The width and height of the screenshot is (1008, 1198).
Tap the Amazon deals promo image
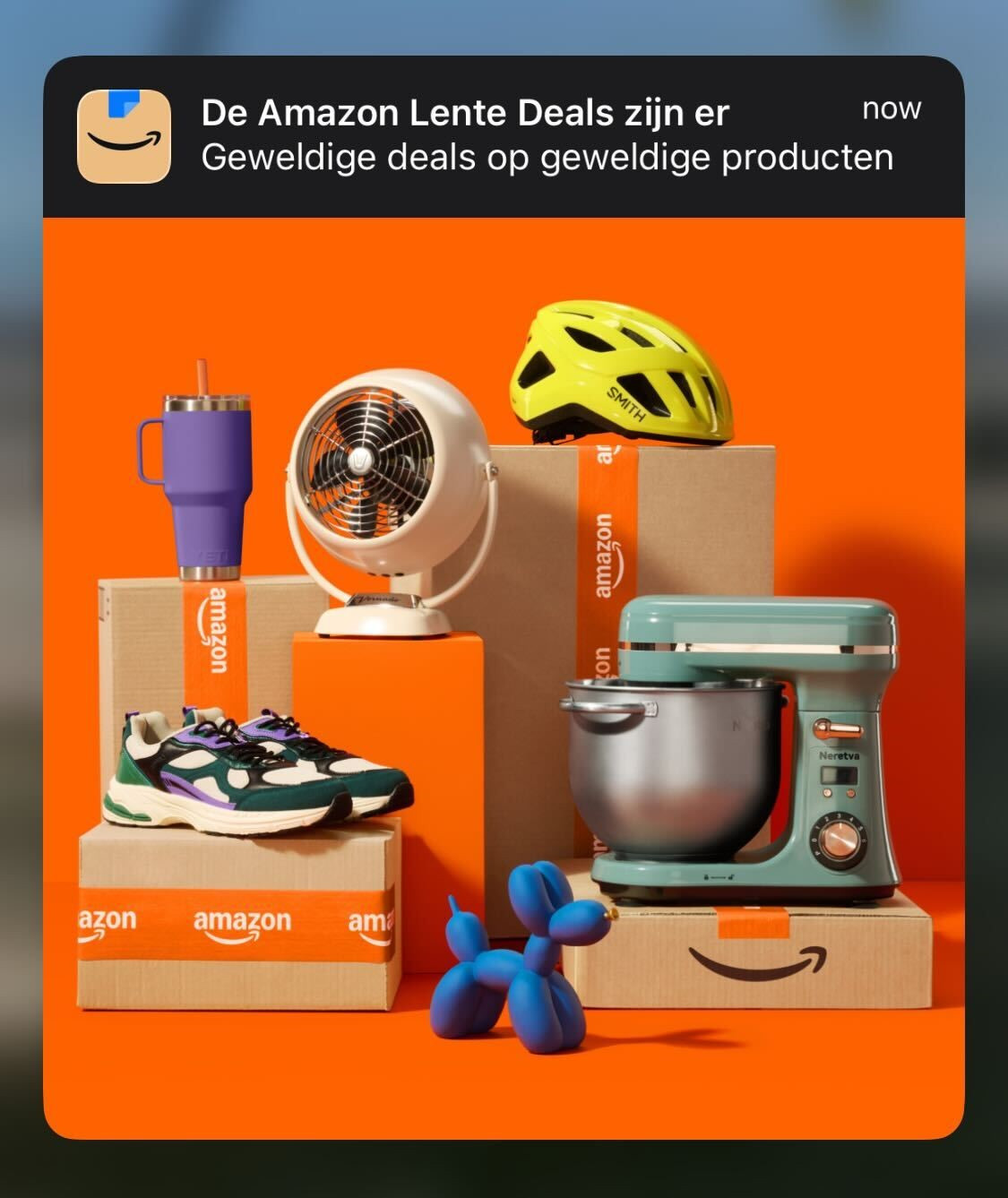click(504, 677)
